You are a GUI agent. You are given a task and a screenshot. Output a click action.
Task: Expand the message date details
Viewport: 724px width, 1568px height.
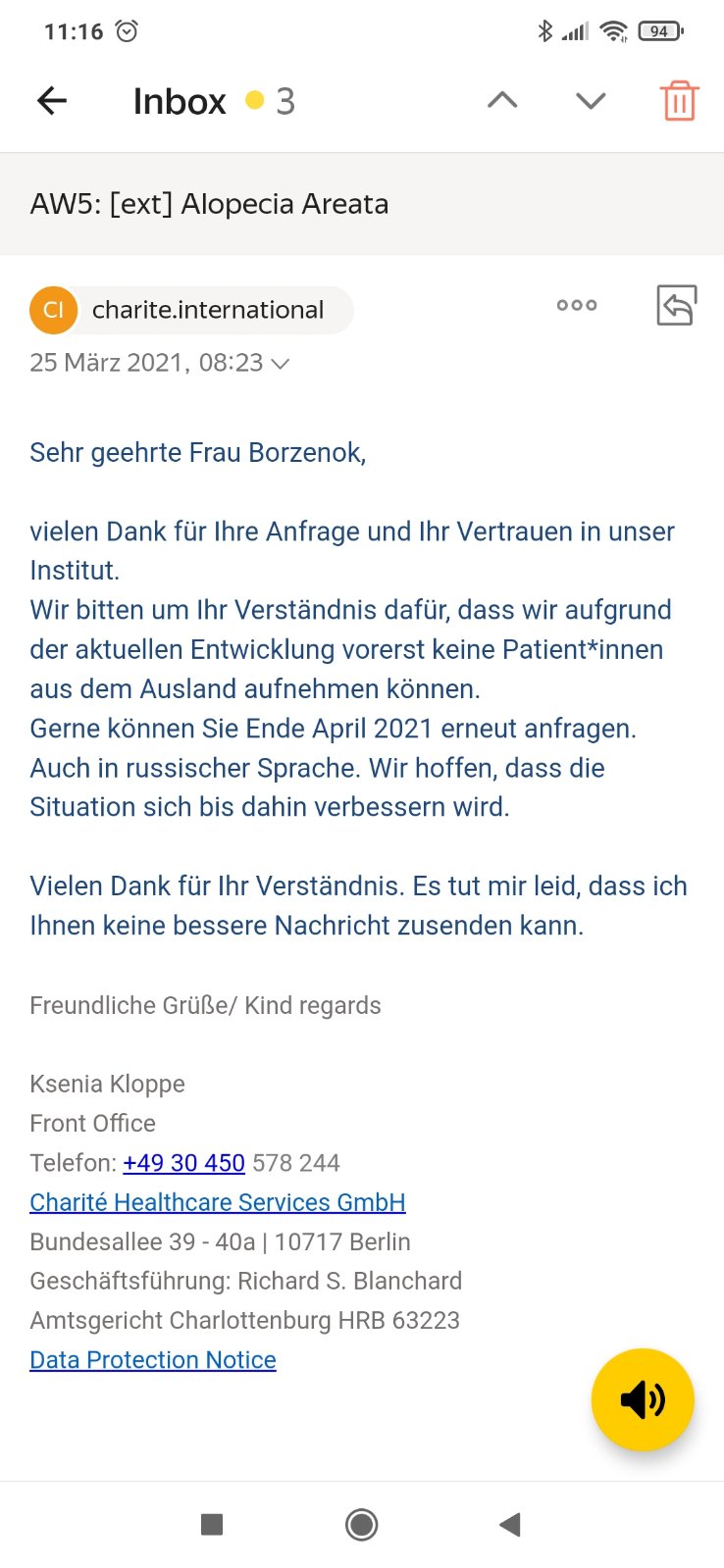pos(281,364)
